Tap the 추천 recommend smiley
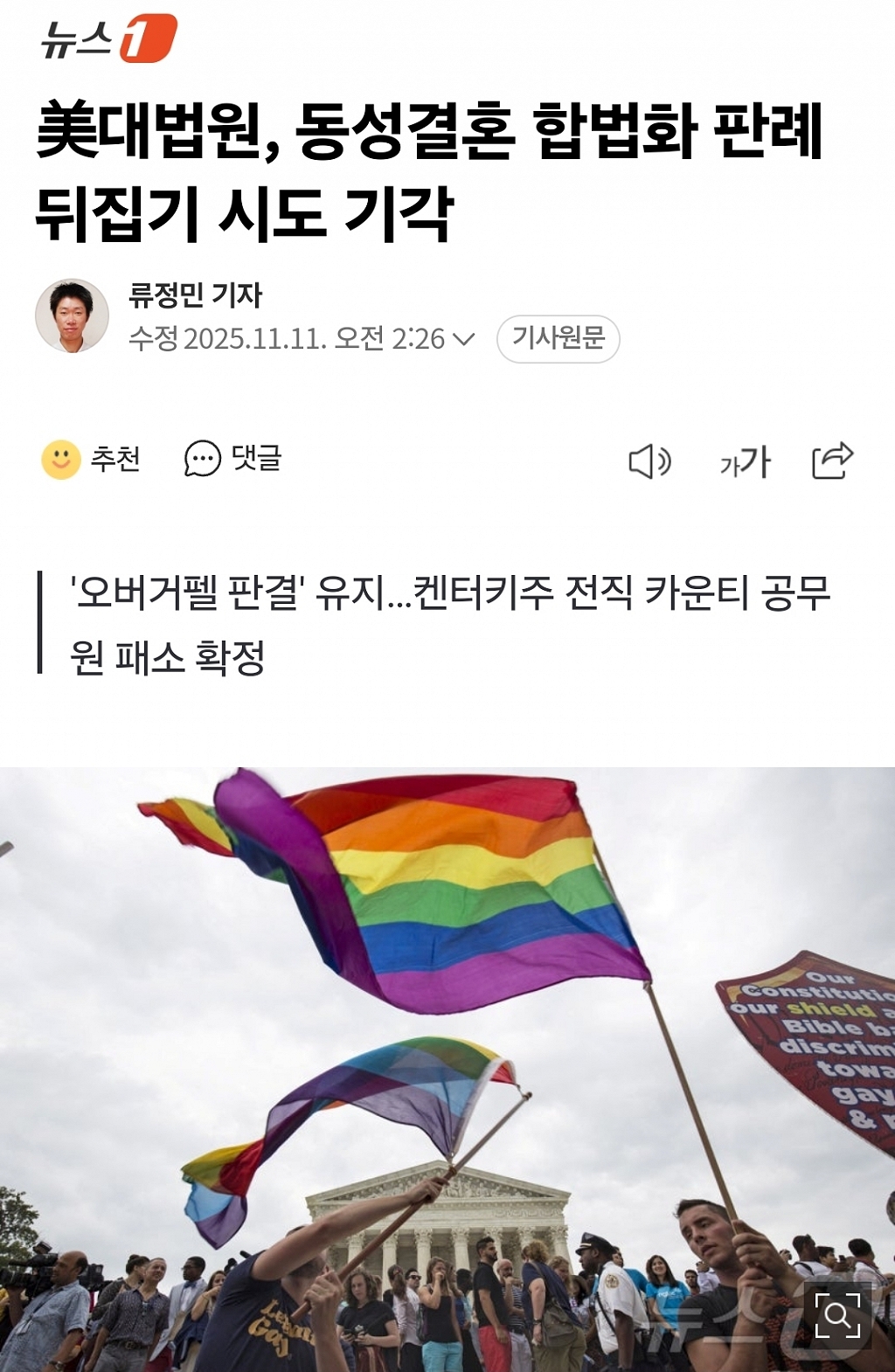This screenshot has height=1372, width=895. pyautogui.click(x=61, y=458)
